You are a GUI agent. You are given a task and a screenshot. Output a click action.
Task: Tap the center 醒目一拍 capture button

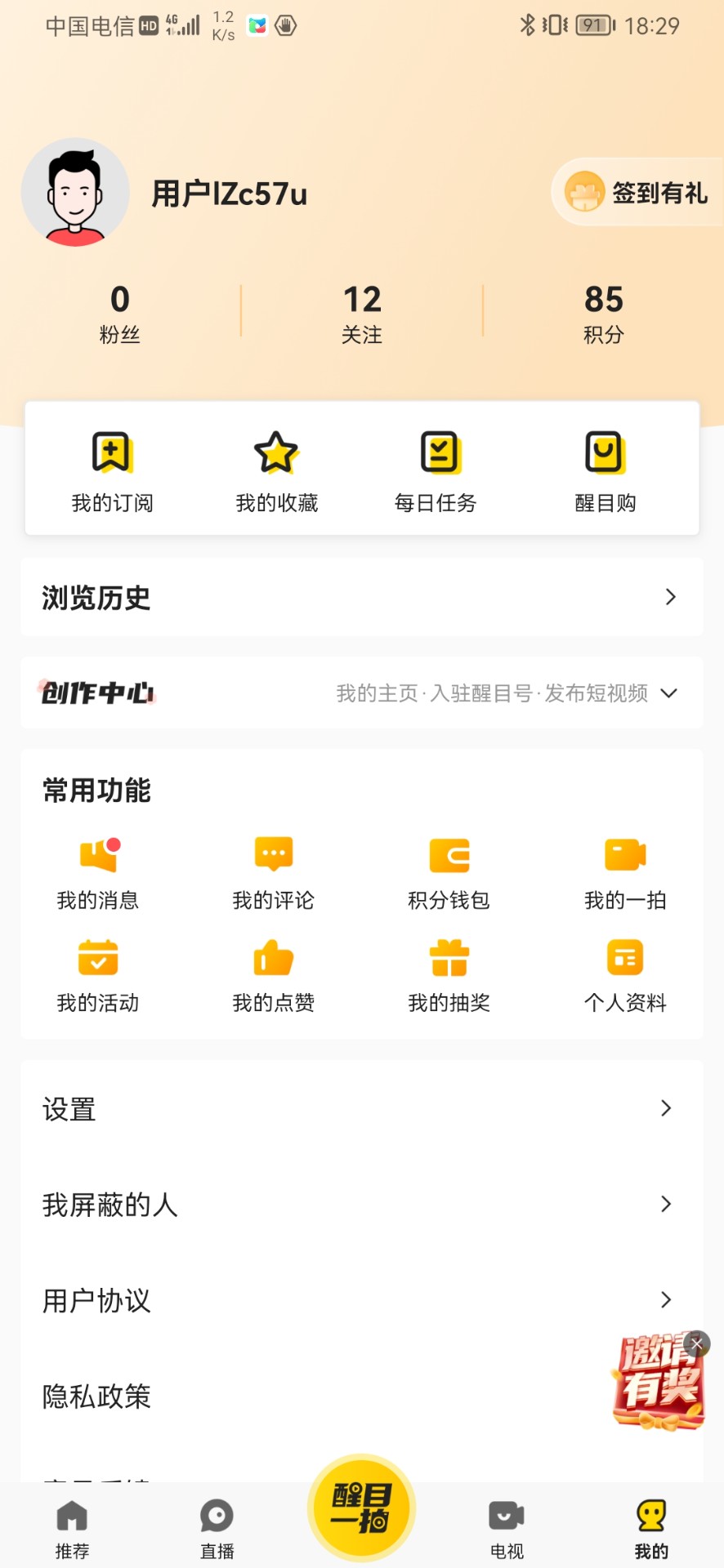click(360, 1508)
